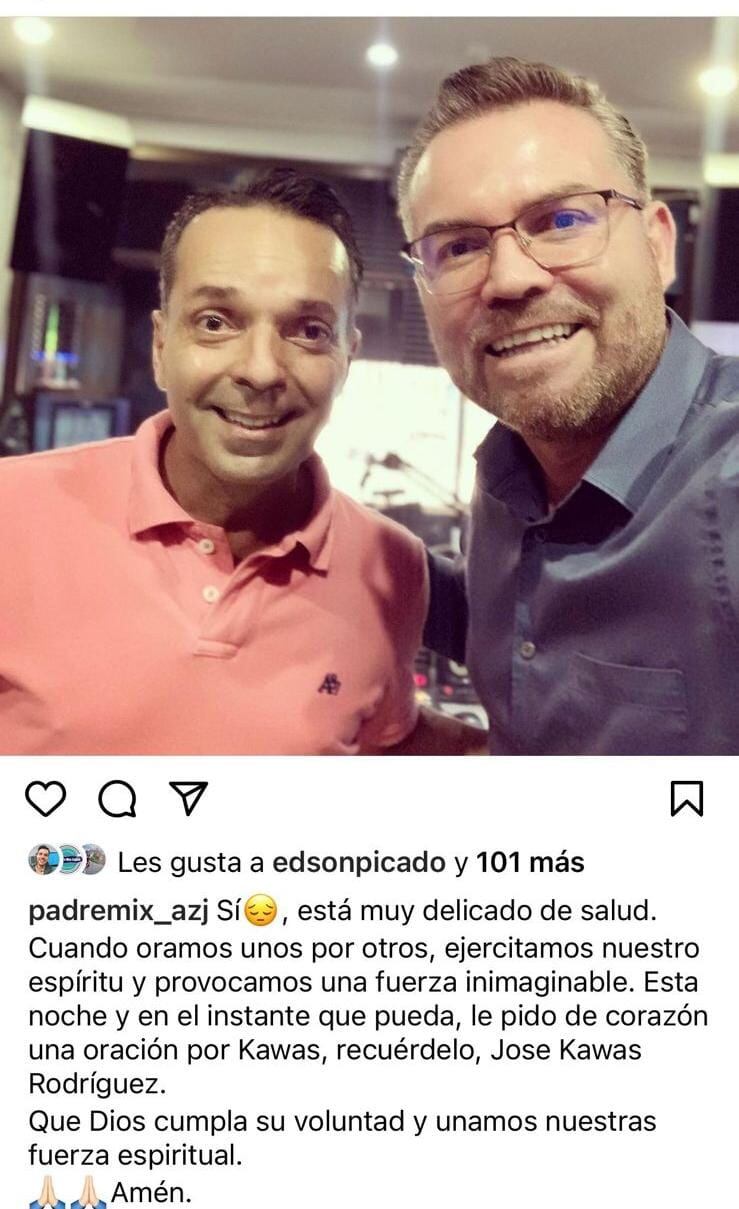739x1209 pixels.
Task: Open edsonpicado's profile from the likes line
Action: (358, 862)
